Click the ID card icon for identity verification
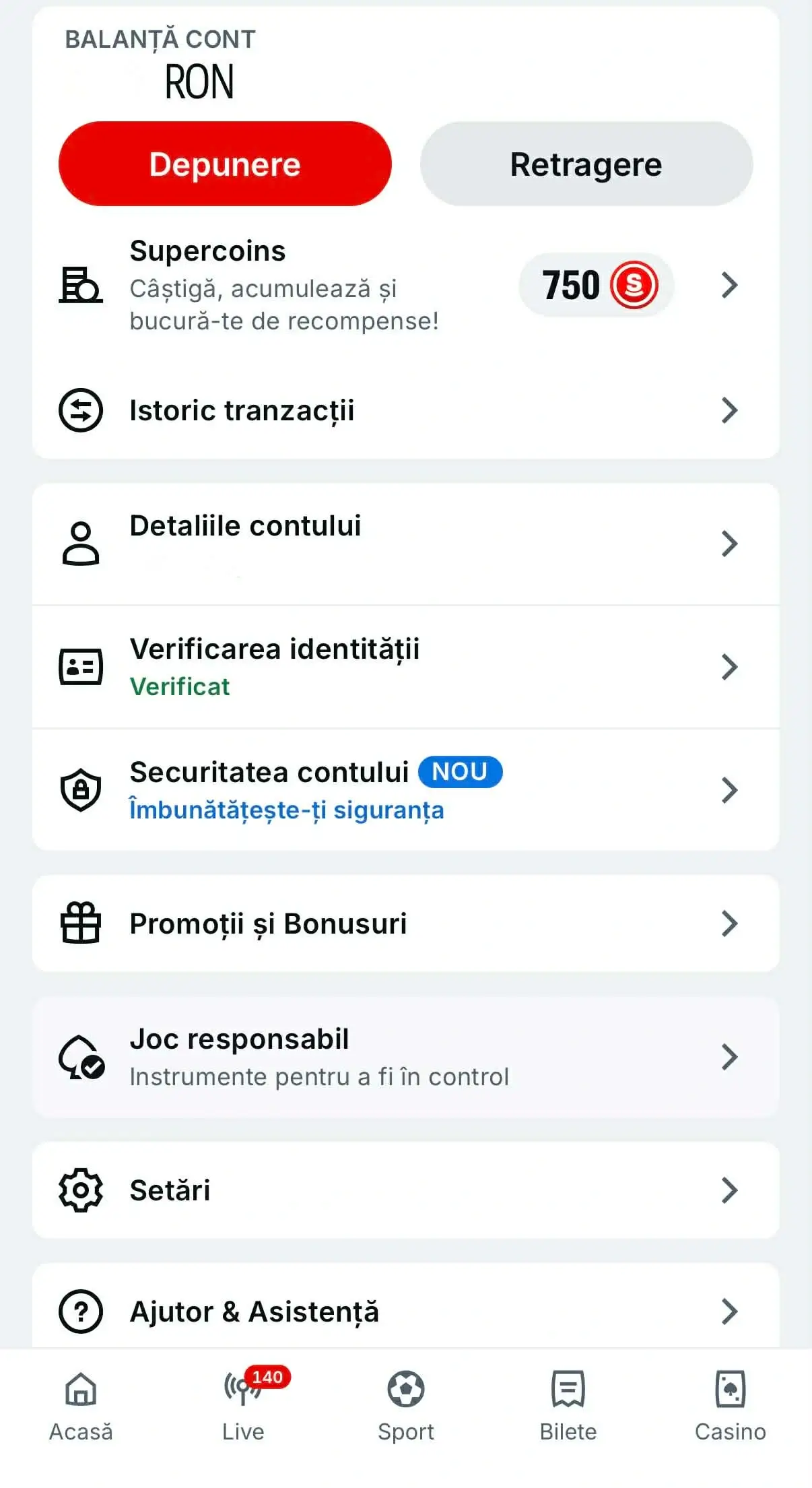812x1488 pixels. pyautogui.click(x=81, y=666)
